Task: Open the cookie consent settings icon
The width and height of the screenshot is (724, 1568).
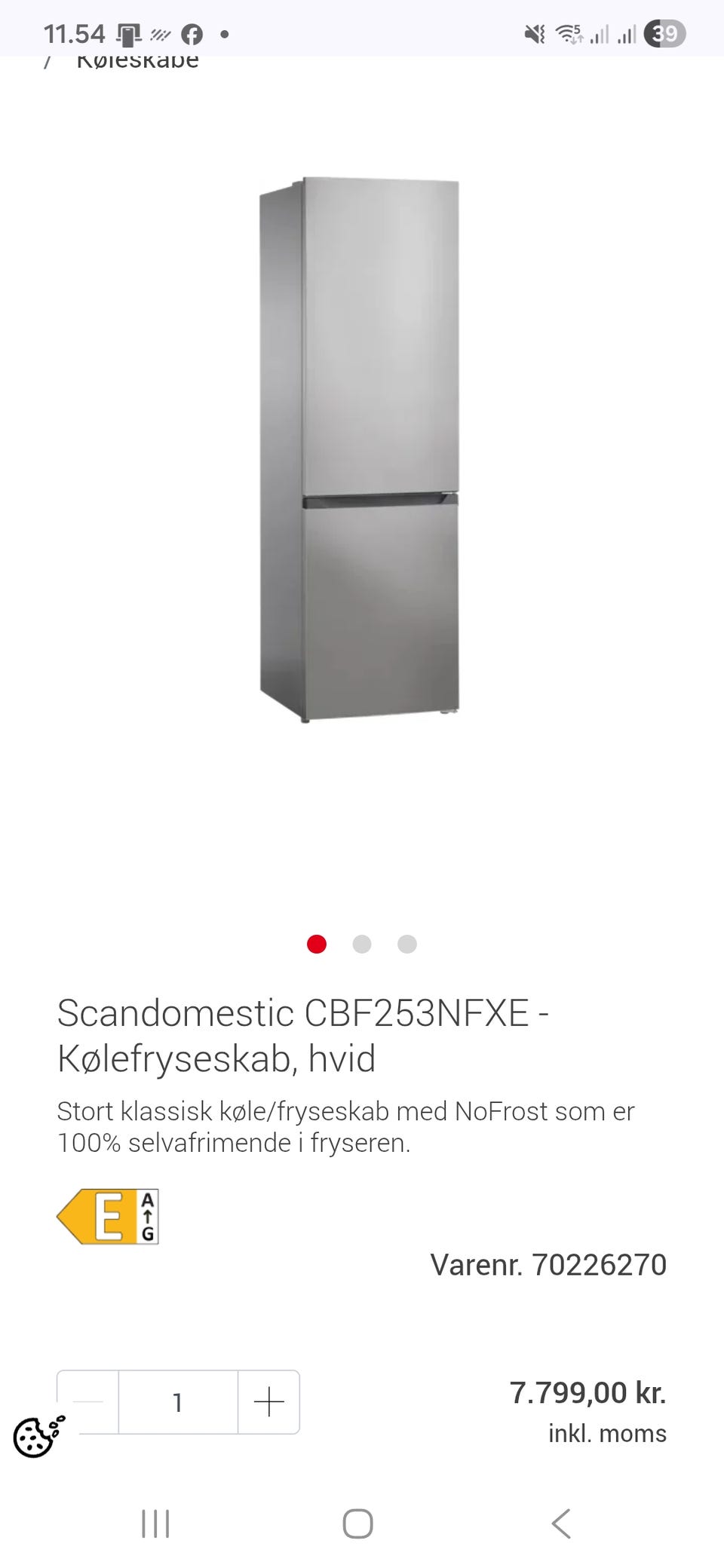Action: pyautogui.click(x=35, y=1437)
